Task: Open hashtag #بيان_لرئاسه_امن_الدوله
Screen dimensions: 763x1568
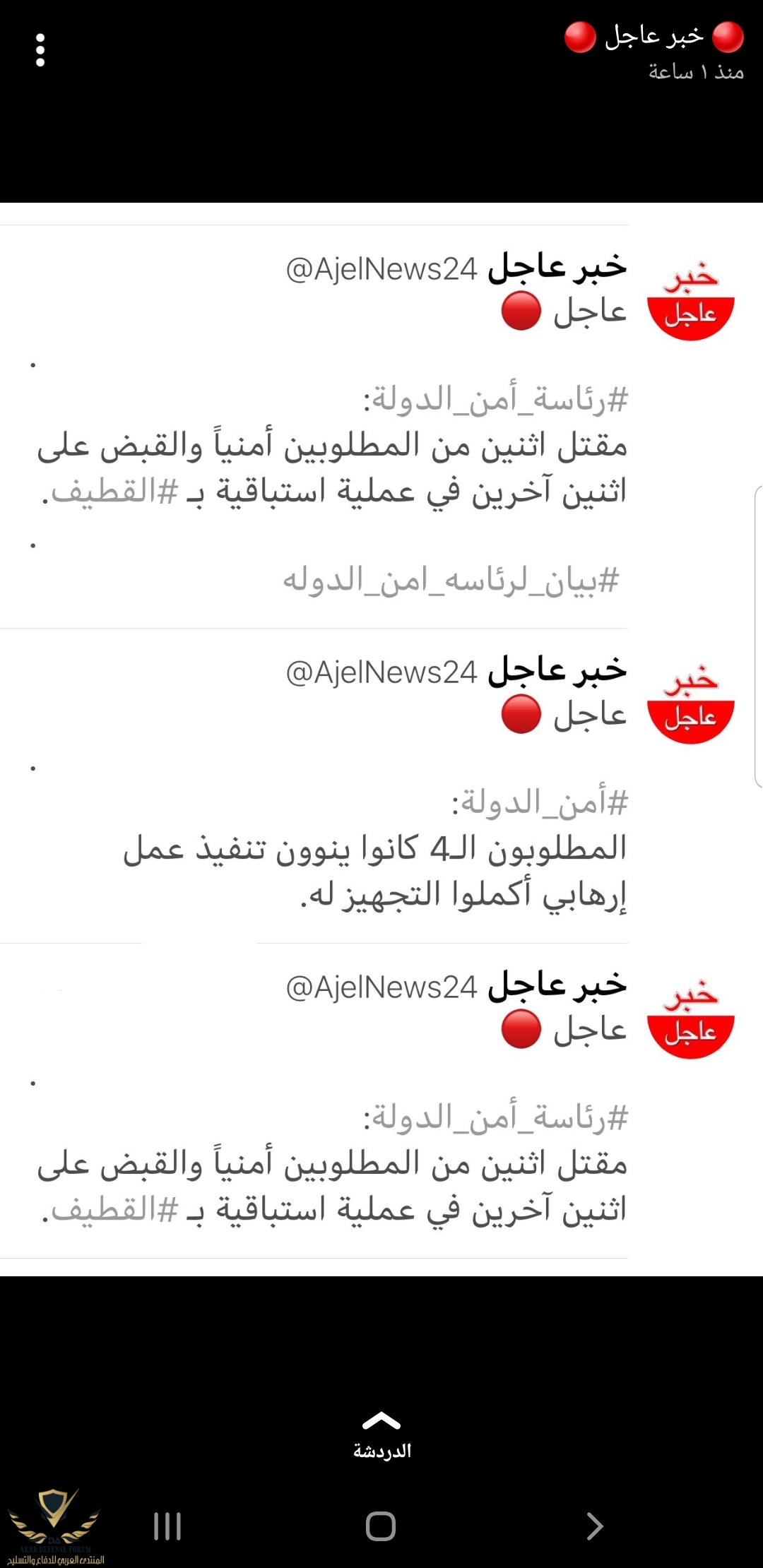Action: (451, 581)
